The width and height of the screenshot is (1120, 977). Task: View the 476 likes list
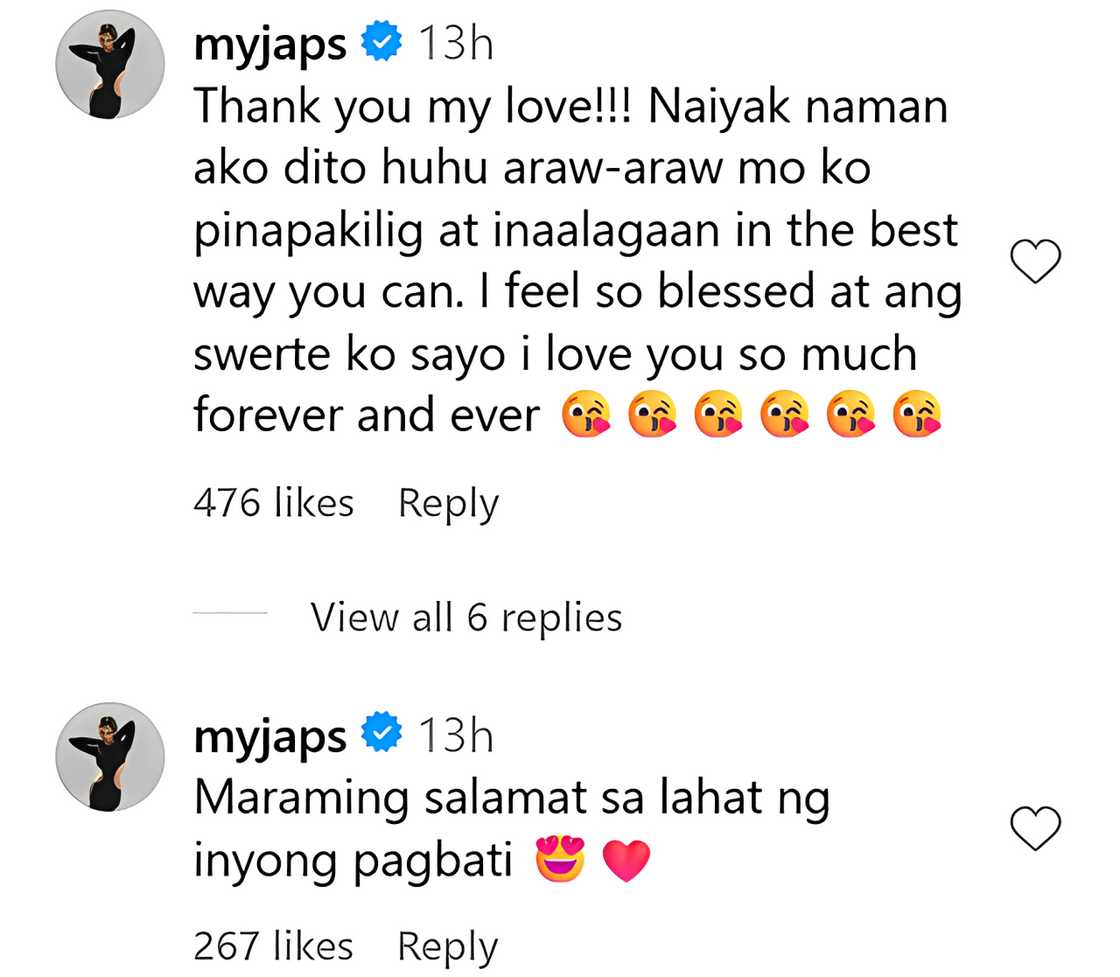tap(273, 503)
